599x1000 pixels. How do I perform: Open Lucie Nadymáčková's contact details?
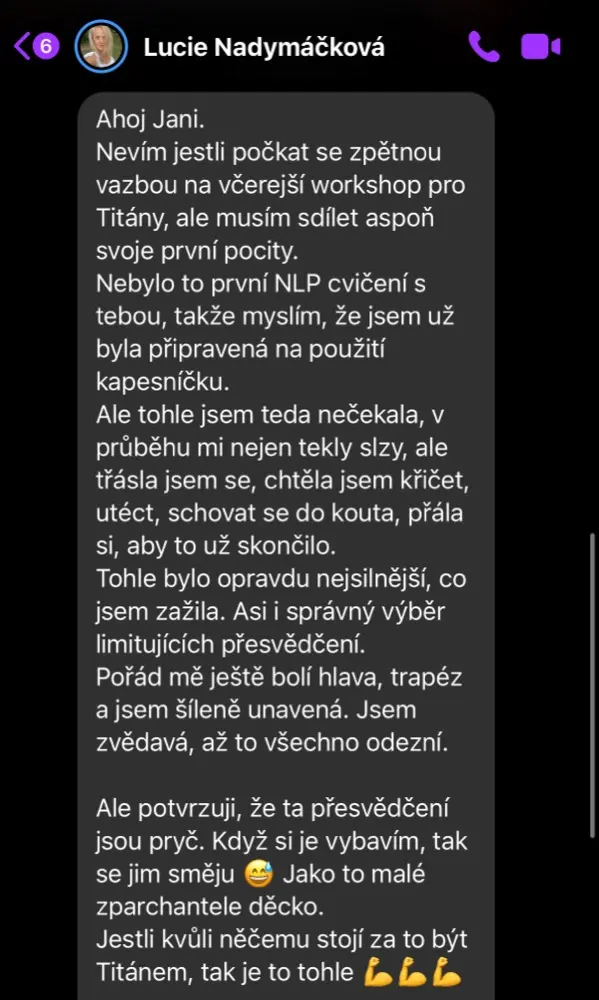pyautogui.click(x=264, y=47)
